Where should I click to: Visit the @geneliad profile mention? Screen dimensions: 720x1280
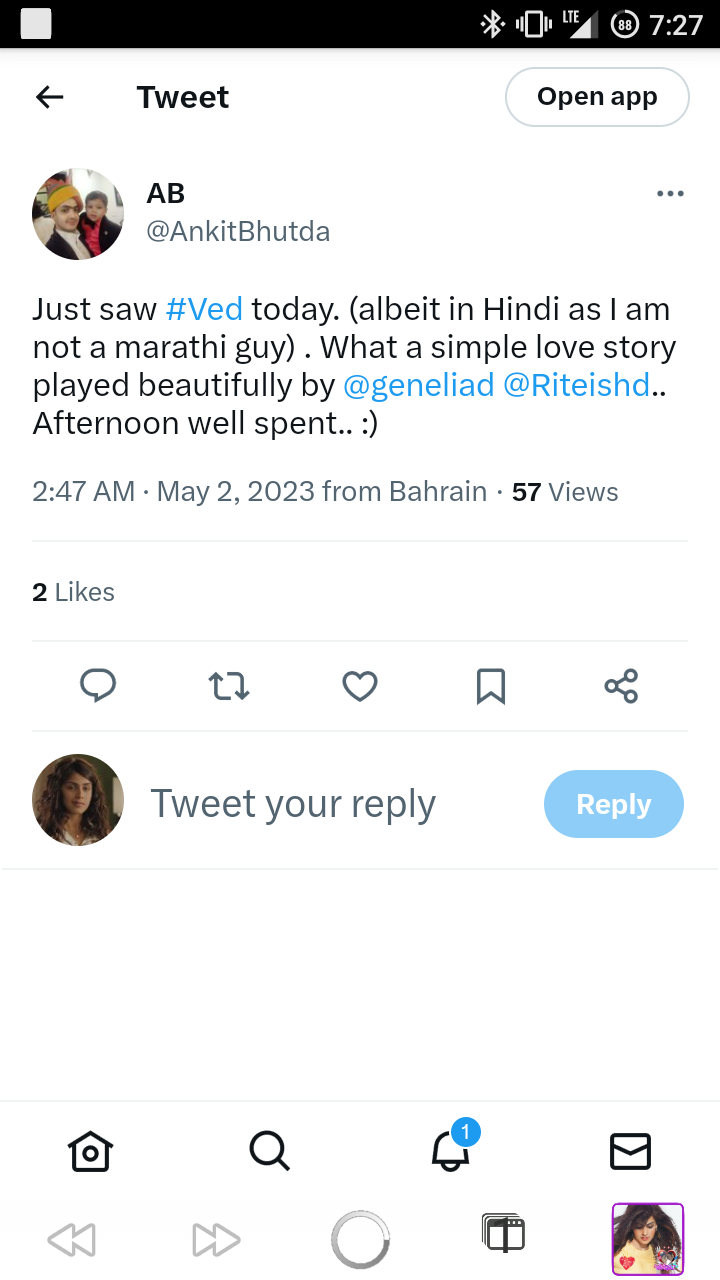419,385
